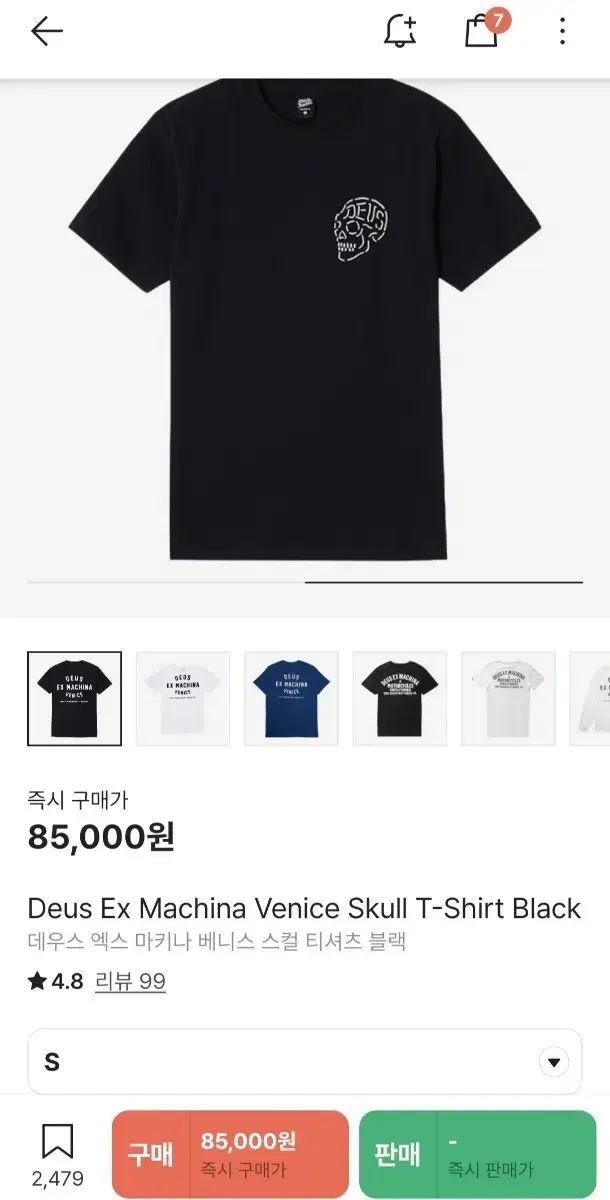The width and height of the screenshot is (610, 1200).
Task: Select the blue shirt thumbnail
Action: (x=291, y=698)
